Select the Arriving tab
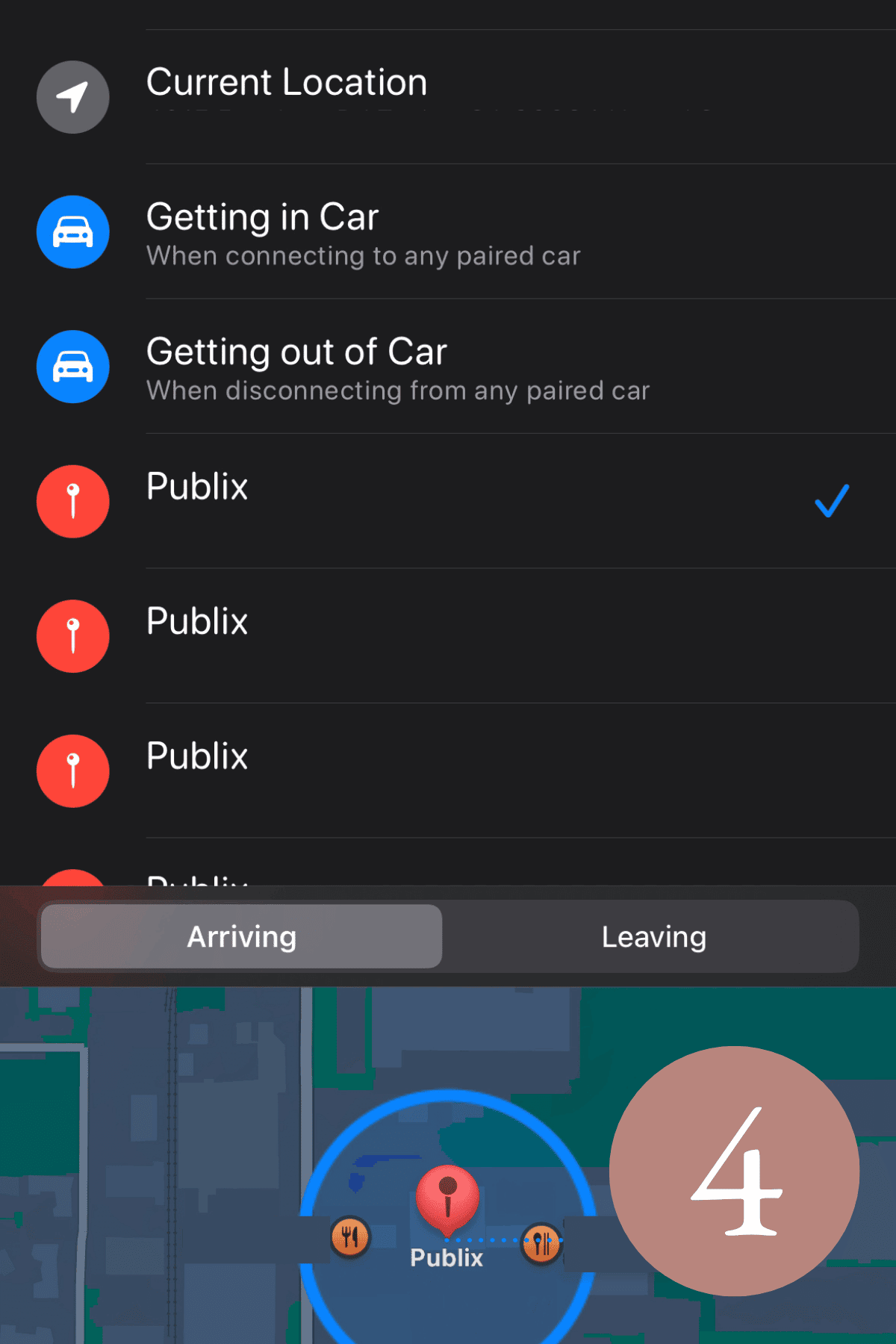 (x=241, y=936)
